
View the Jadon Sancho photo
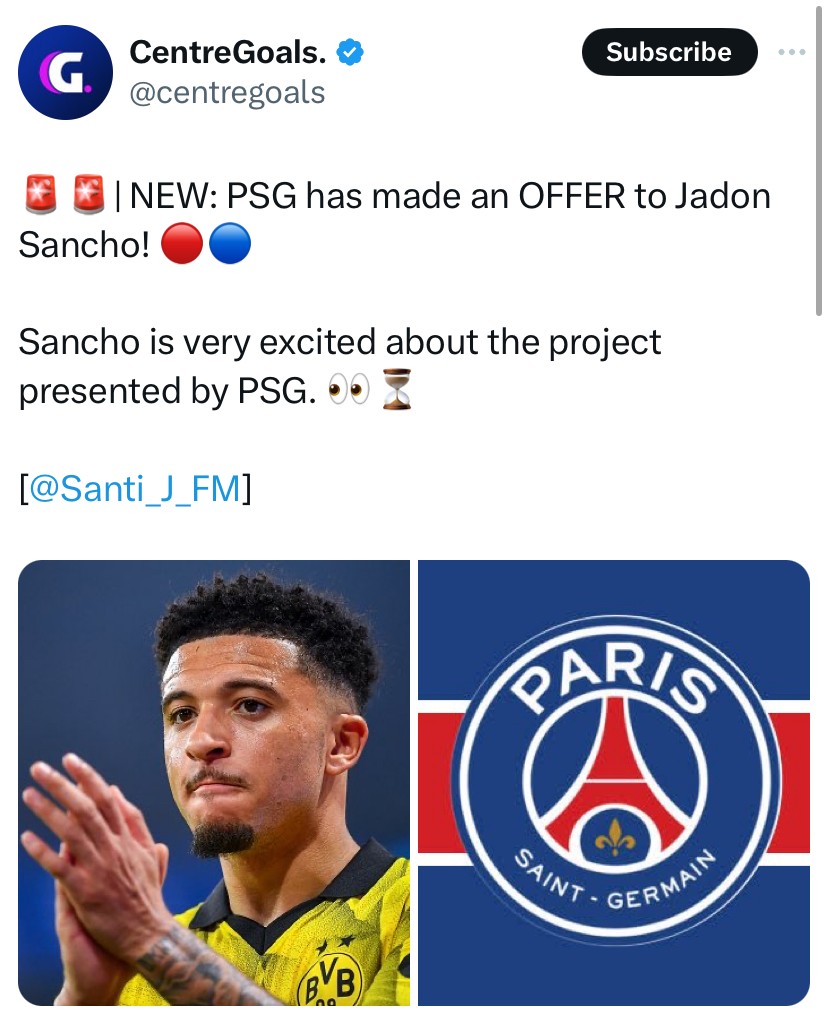(214, 782)
